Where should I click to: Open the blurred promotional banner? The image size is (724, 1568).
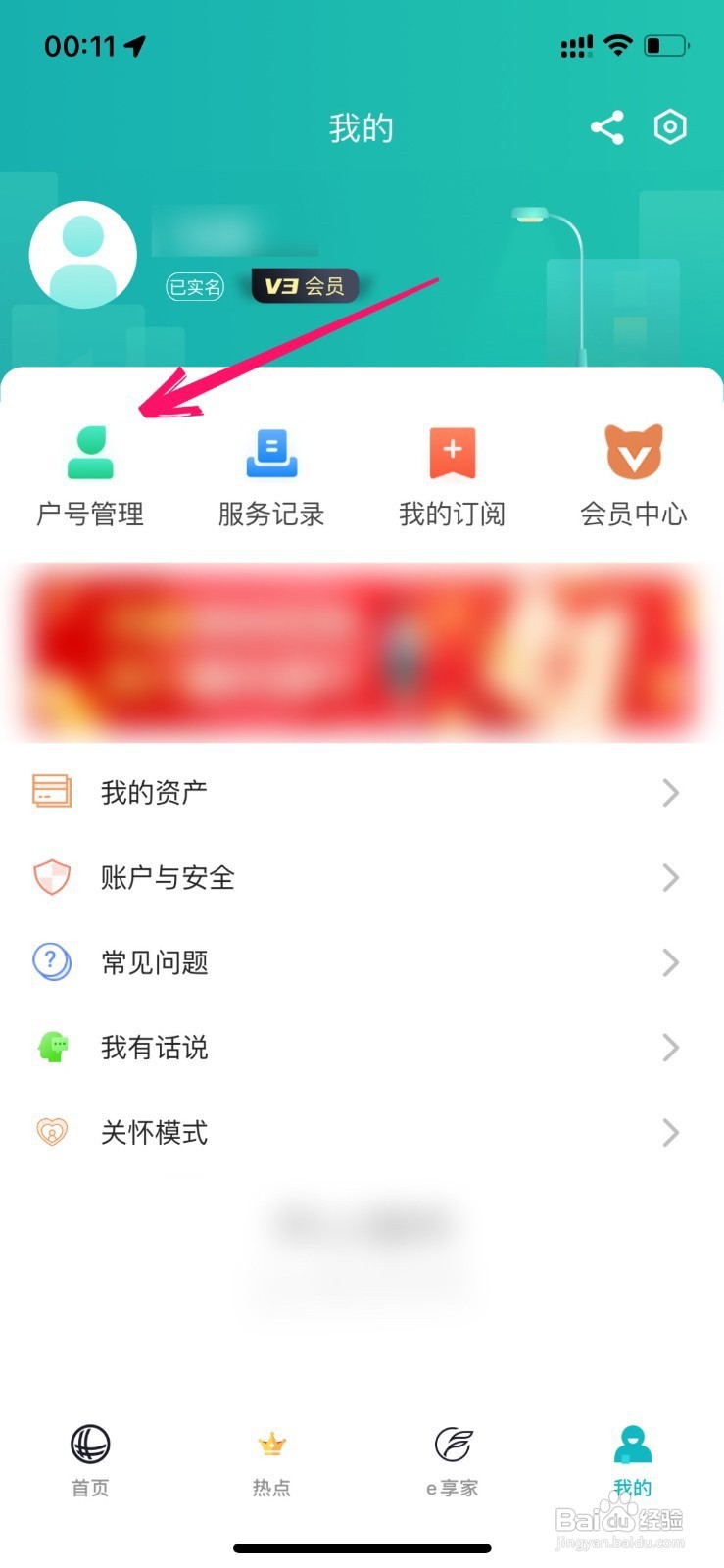pyautogui.click(x=362, y=652)
